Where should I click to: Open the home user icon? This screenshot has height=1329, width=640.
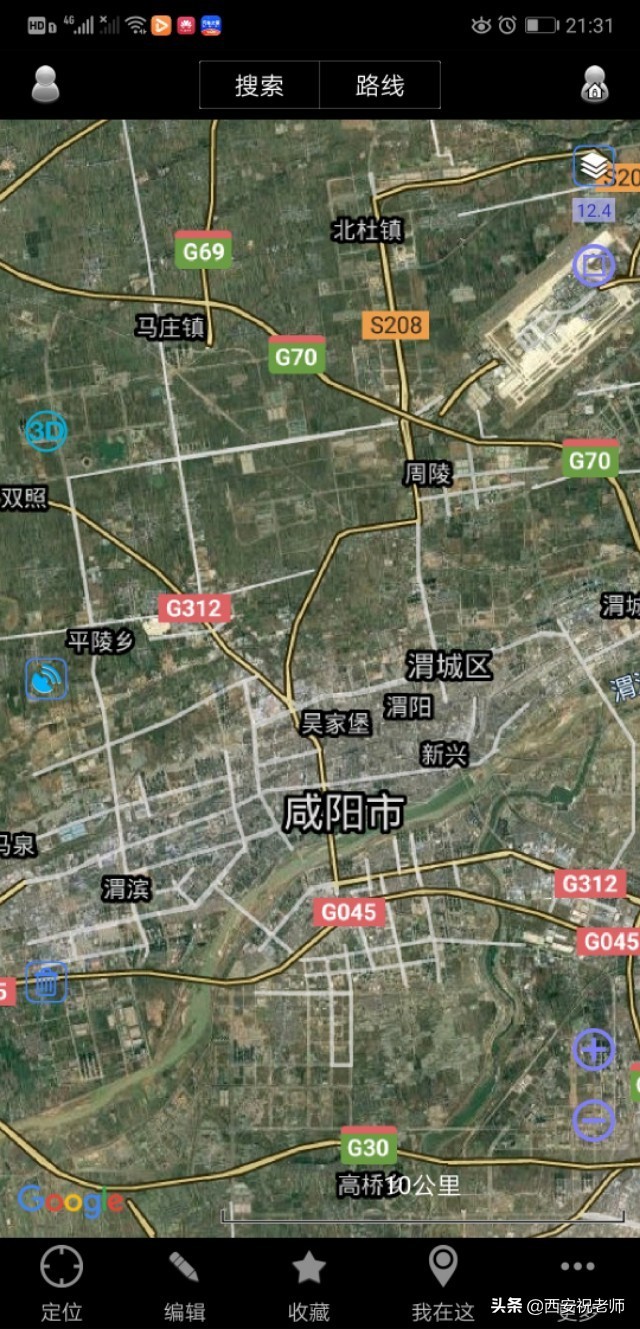point(594,84)
